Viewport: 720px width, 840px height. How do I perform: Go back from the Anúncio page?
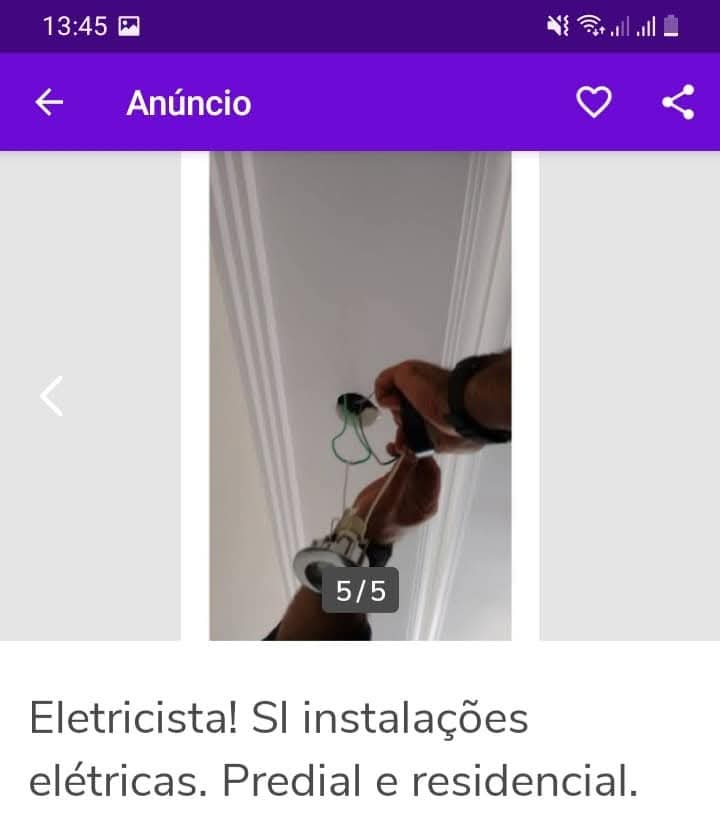pos(49,102)
